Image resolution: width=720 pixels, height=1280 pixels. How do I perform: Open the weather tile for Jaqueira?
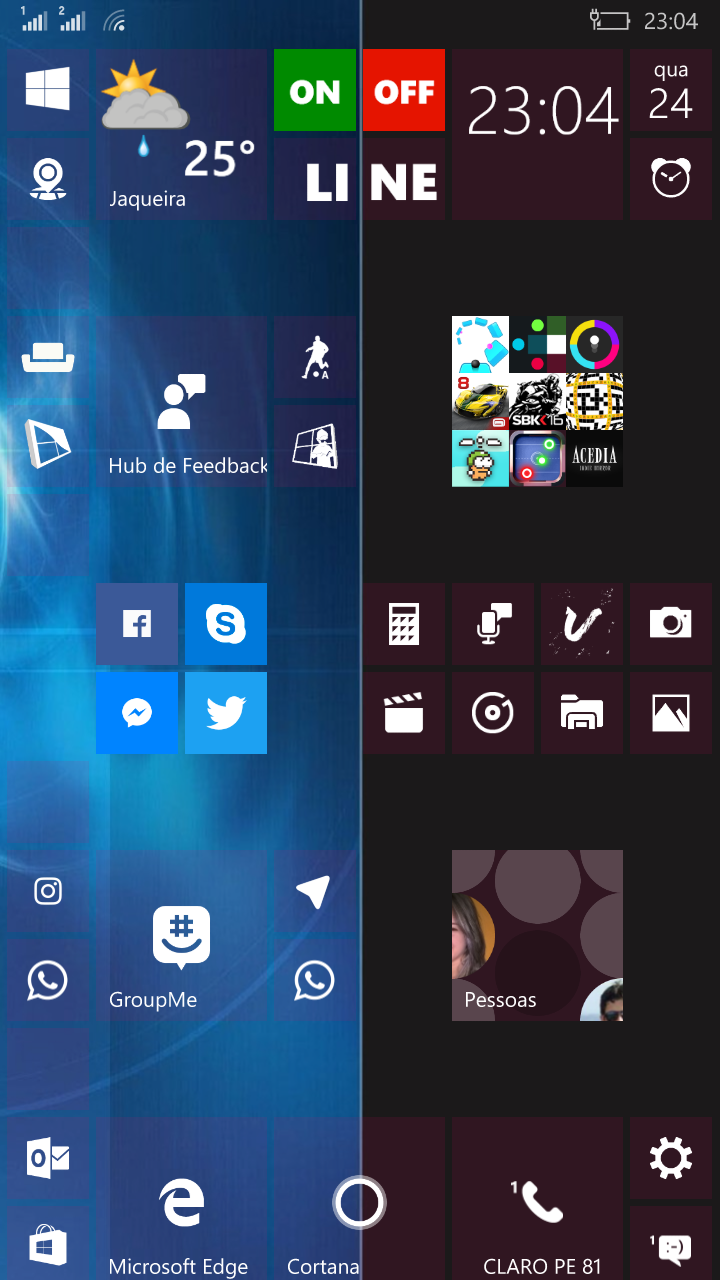click(181, 134)
